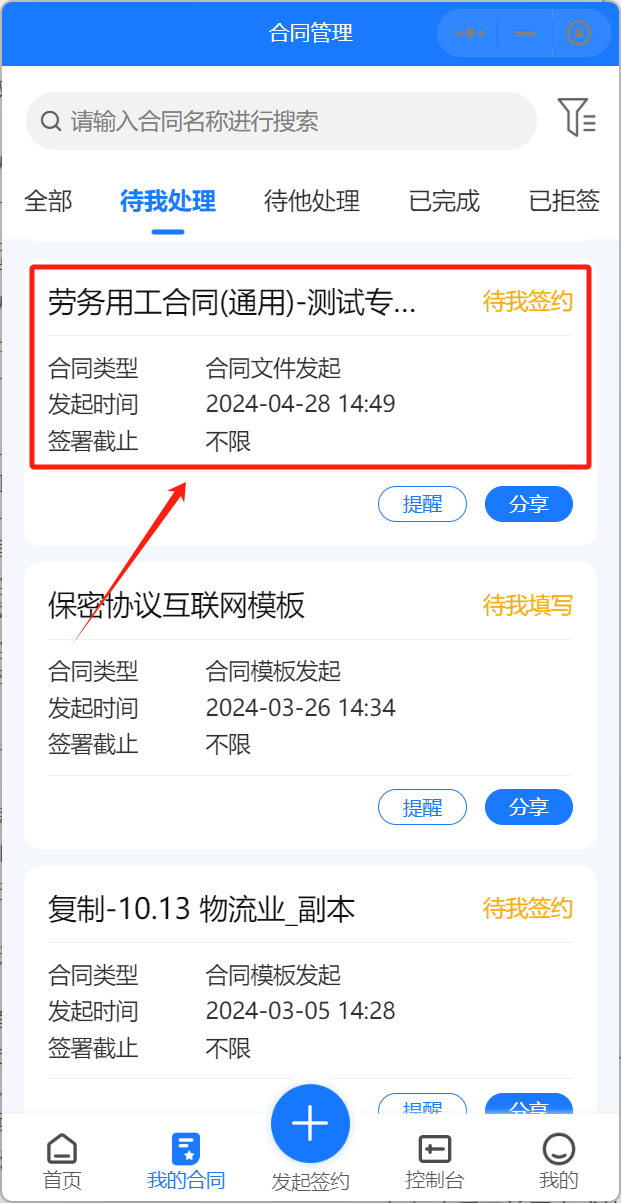
Task: Minimize the mini program window
Action: [525, 33]
